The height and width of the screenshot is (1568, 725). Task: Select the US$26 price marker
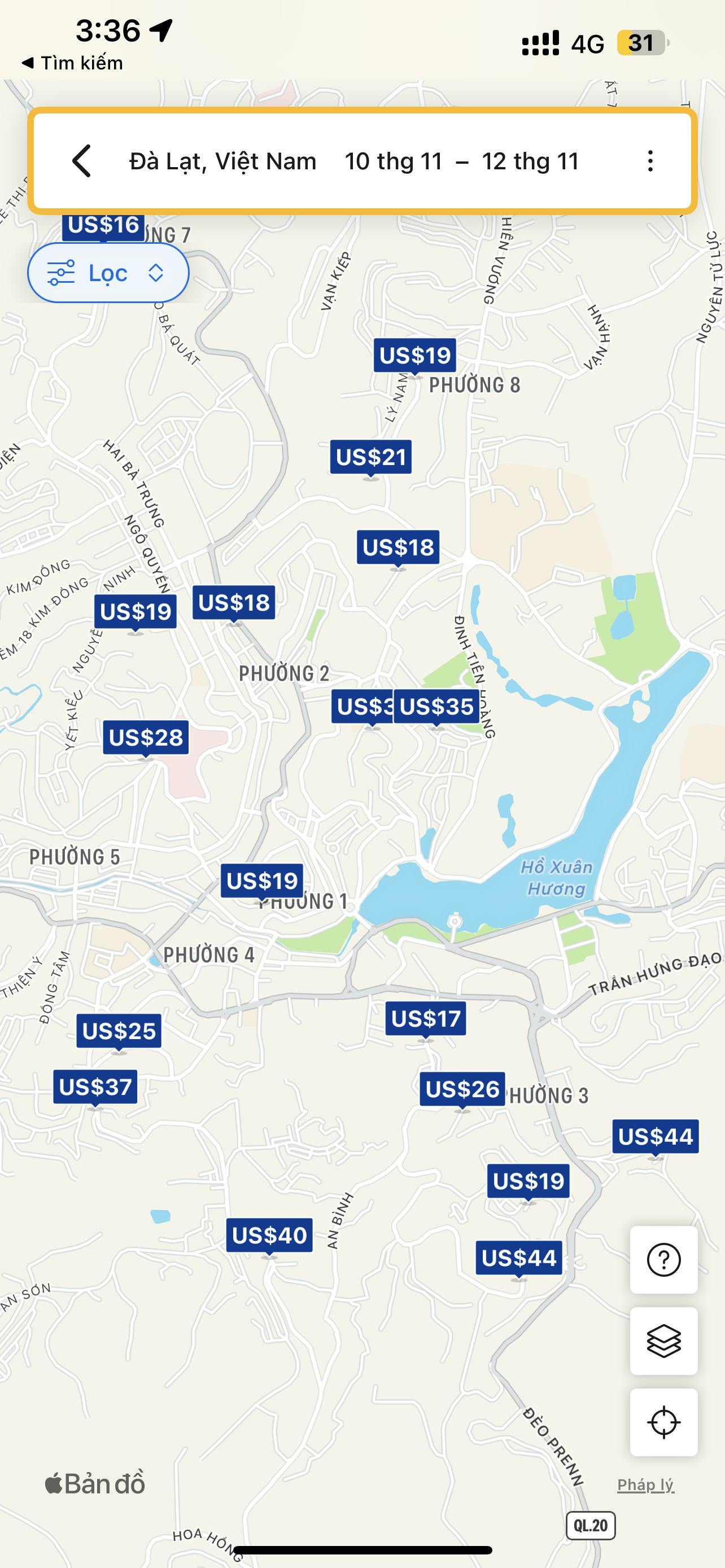tap(462, 1089)
